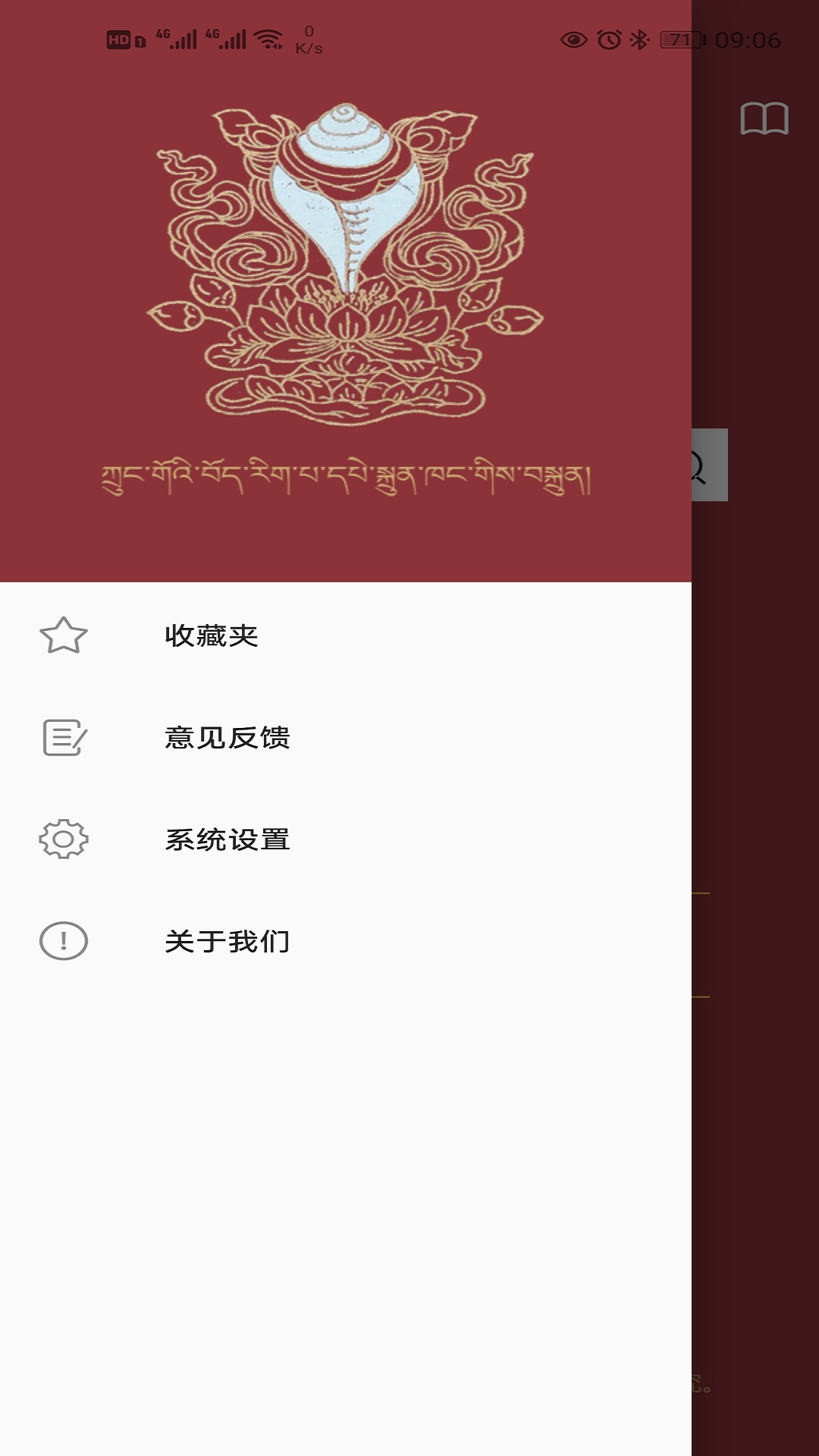Image resolution: width=819 pixels, height=1456 pixels.
Task: Tap the open-book icon behind the drawer
Action: tap(764, 119)
